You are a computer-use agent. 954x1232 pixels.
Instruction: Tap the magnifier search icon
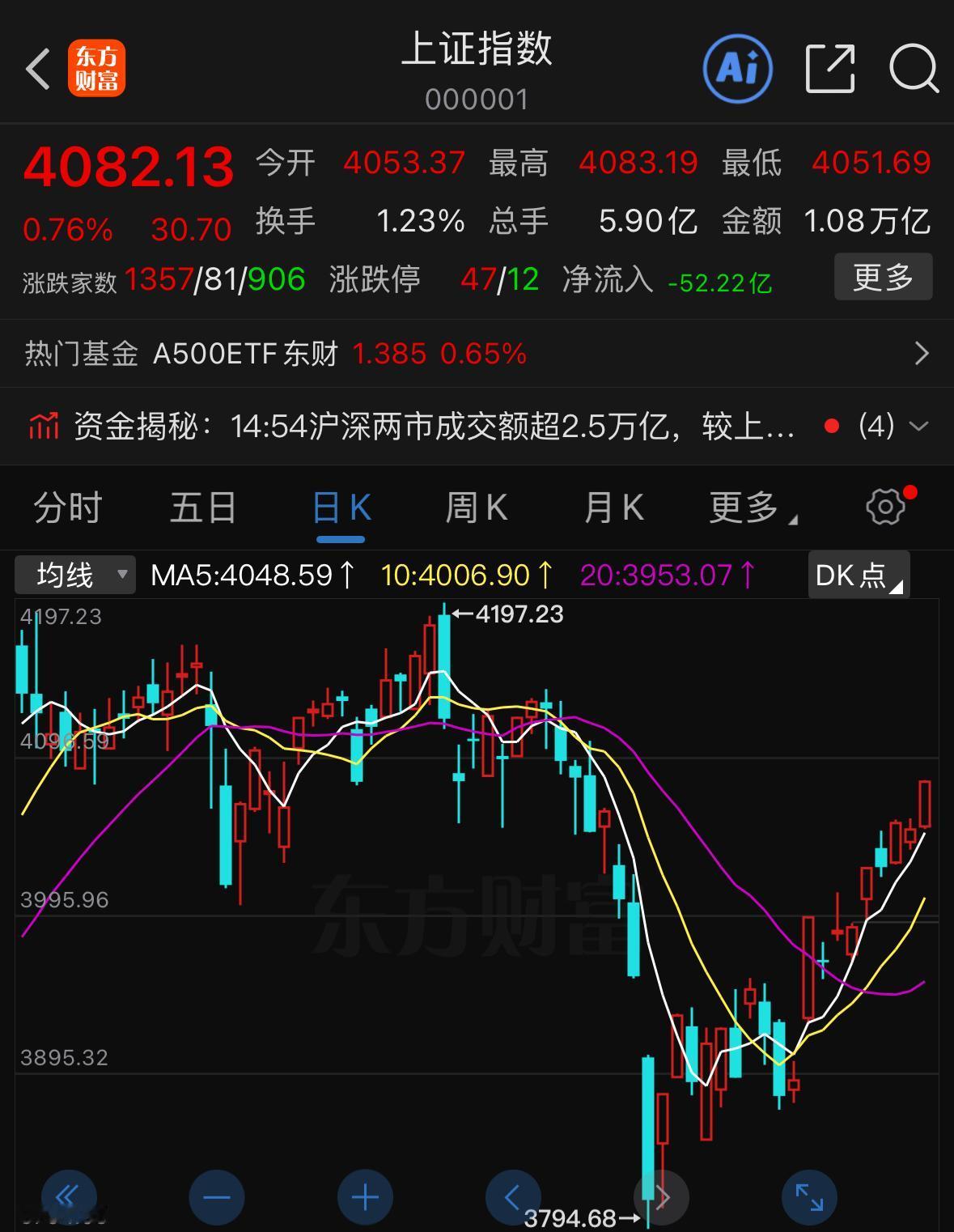pos(913,70)
